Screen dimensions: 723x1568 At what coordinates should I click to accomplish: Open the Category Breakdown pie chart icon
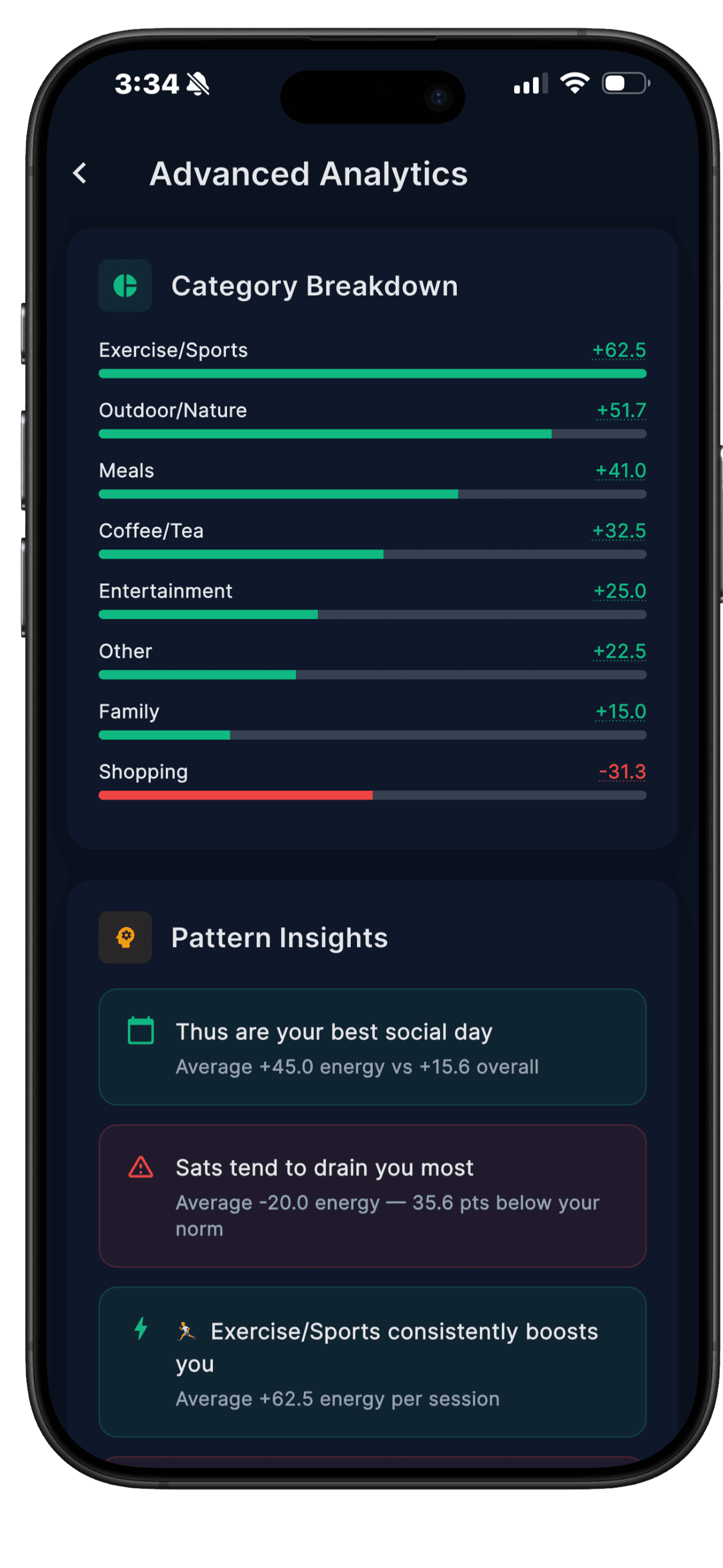(x=125, y=285)
